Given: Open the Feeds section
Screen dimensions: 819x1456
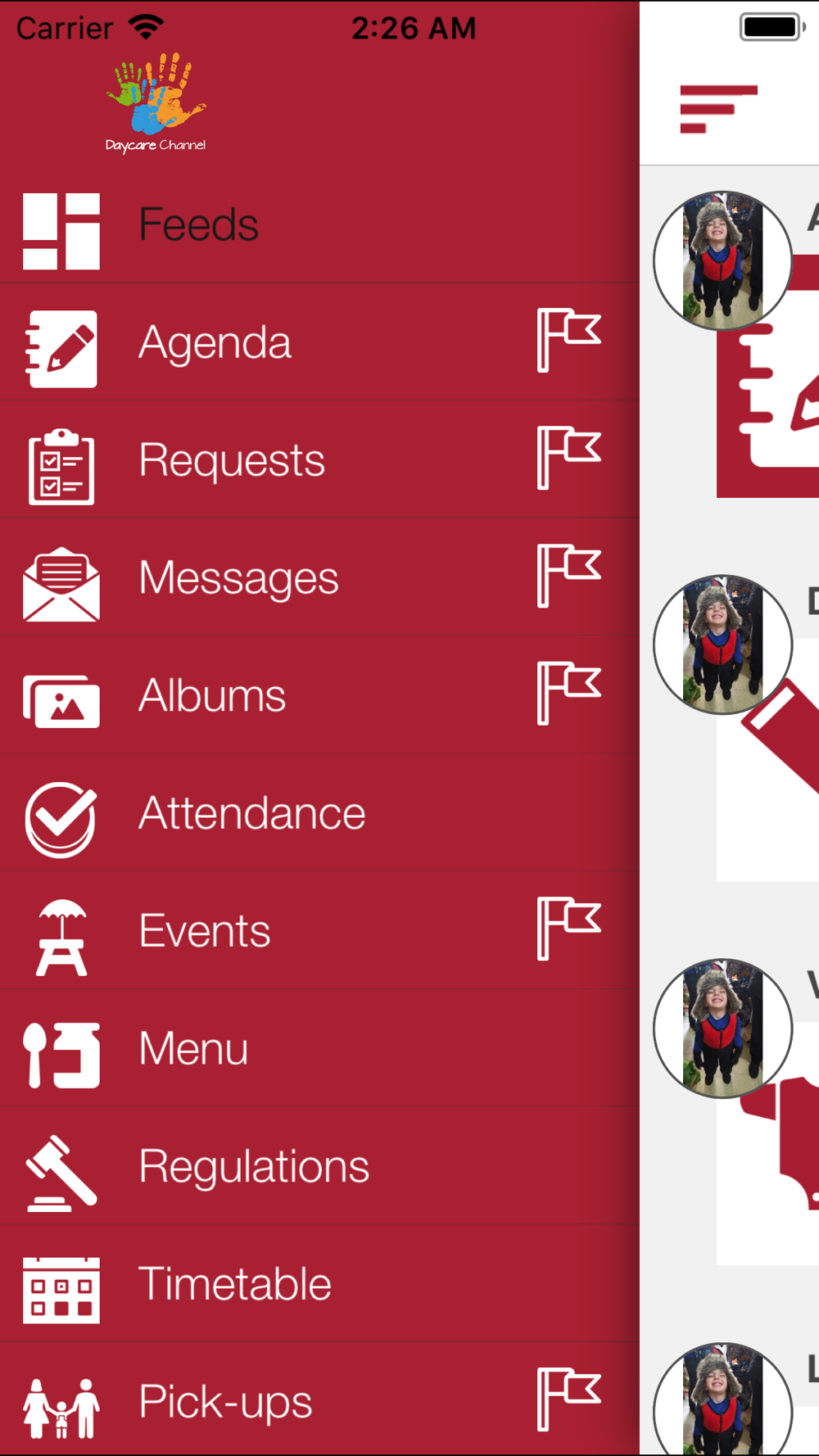Looking at the screenshot, I should (199, 226).
